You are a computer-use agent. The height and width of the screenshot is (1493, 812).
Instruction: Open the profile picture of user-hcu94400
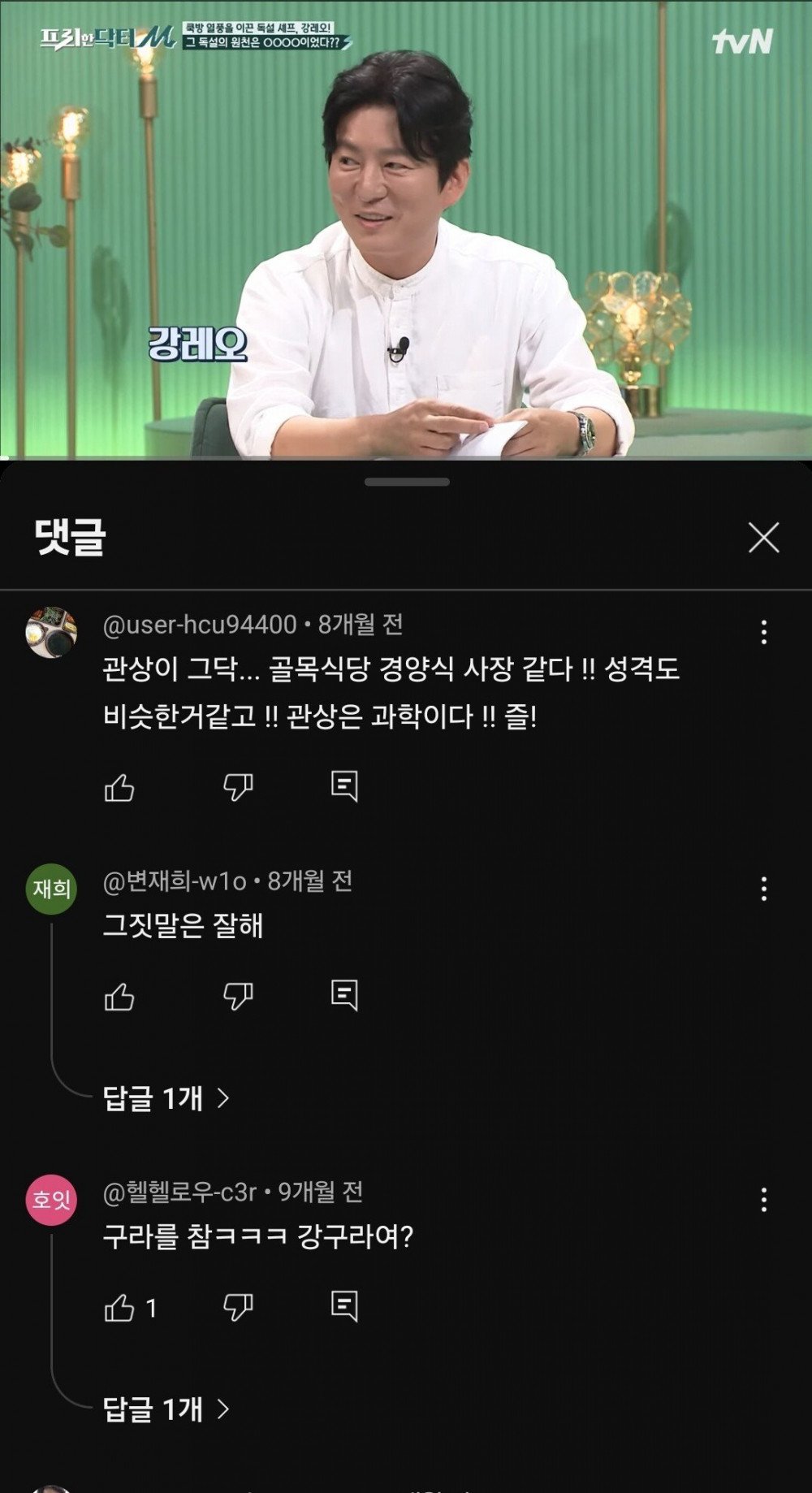pyautogui.click(x=51, y=631)
